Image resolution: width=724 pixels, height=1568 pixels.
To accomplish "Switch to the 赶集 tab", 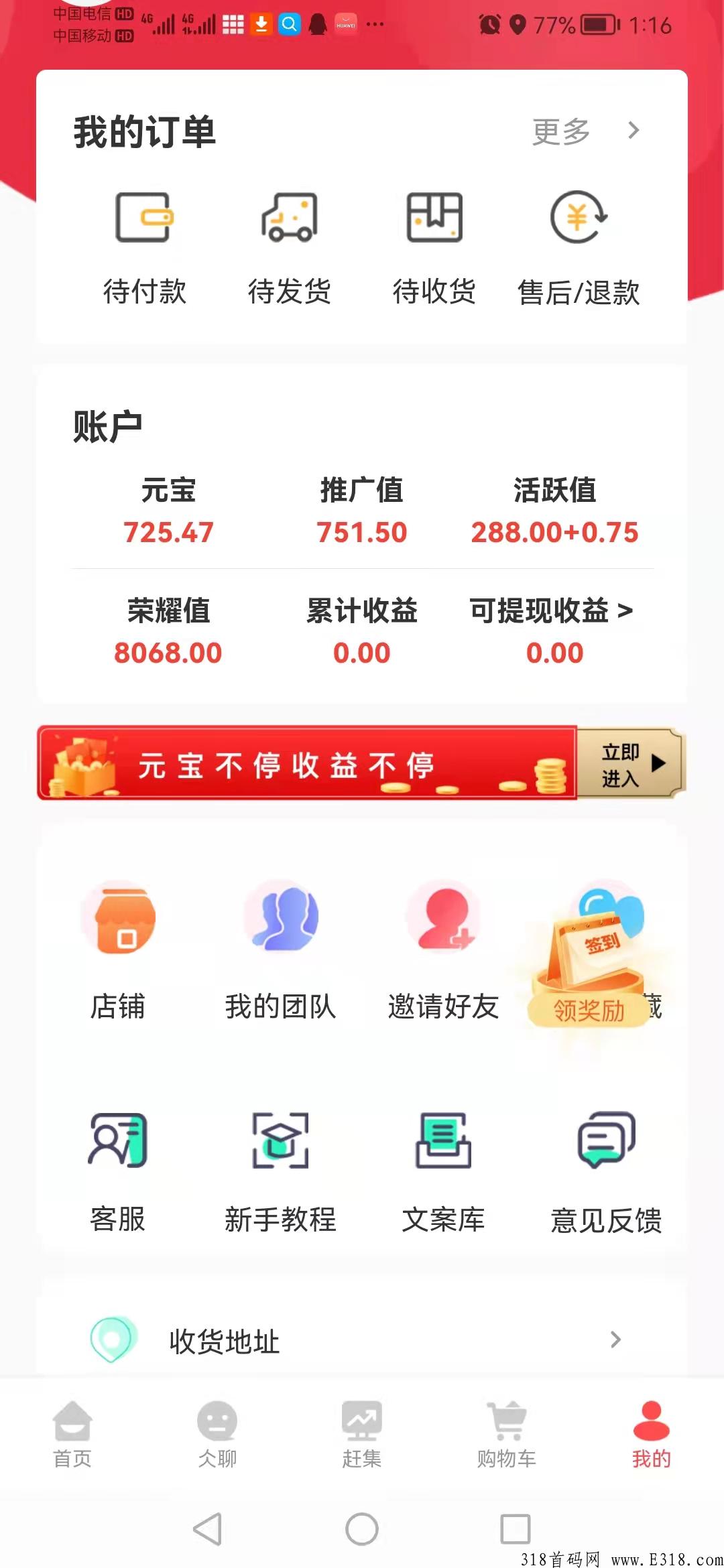I will coord(362,1434).
